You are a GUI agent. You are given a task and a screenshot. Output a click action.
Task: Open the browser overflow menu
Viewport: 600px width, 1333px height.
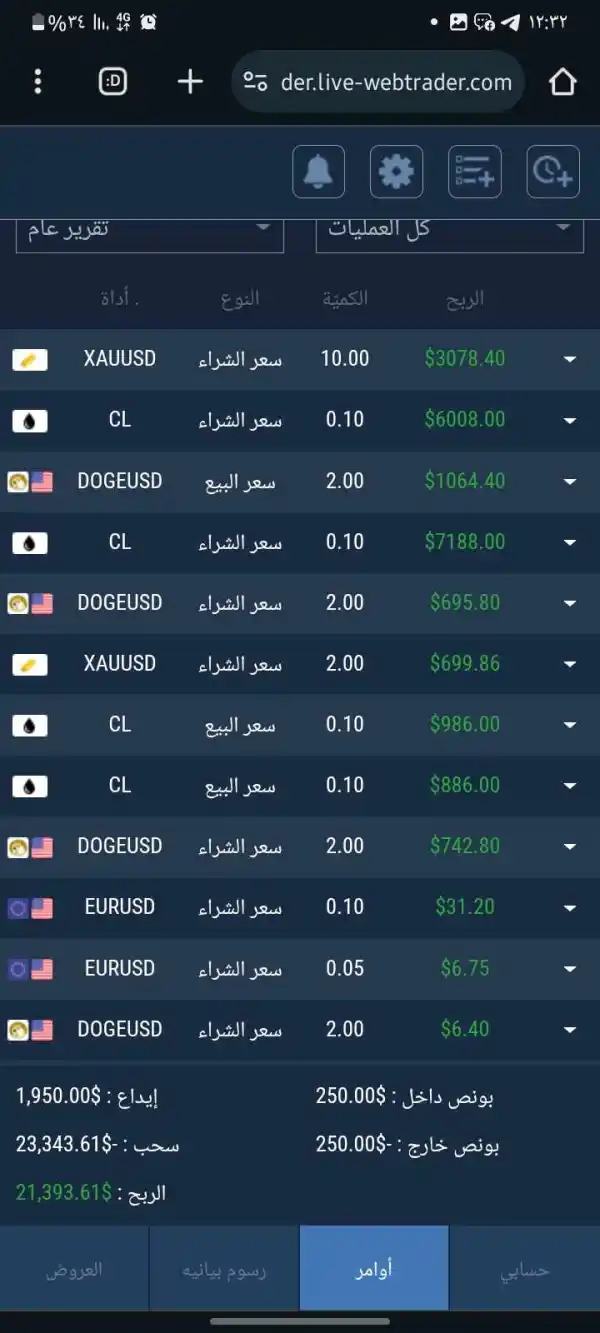(38, 82)
